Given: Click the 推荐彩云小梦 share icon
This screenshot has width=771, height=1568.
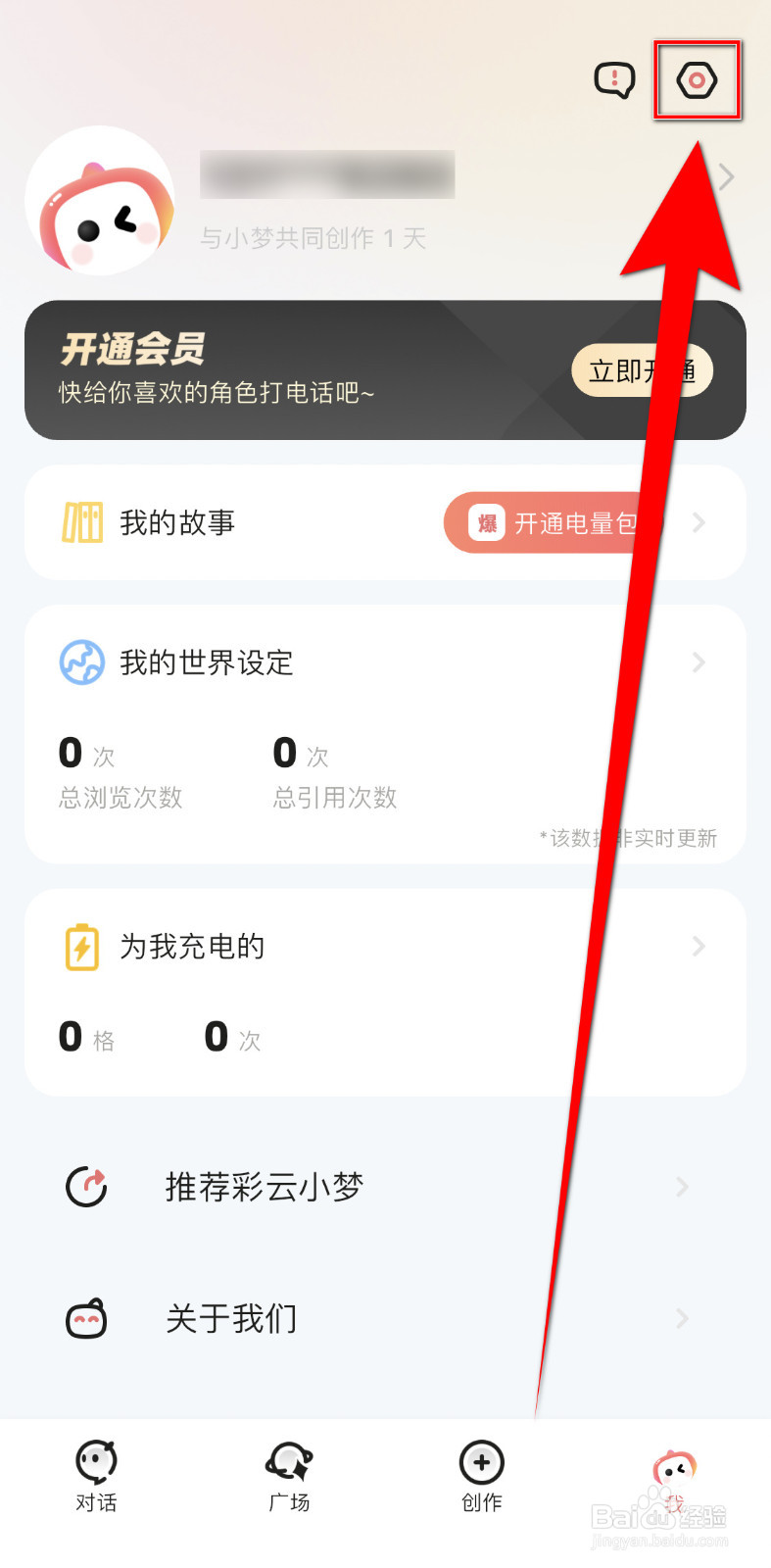Looking at the screenshot, I should tap(85, 1186).
